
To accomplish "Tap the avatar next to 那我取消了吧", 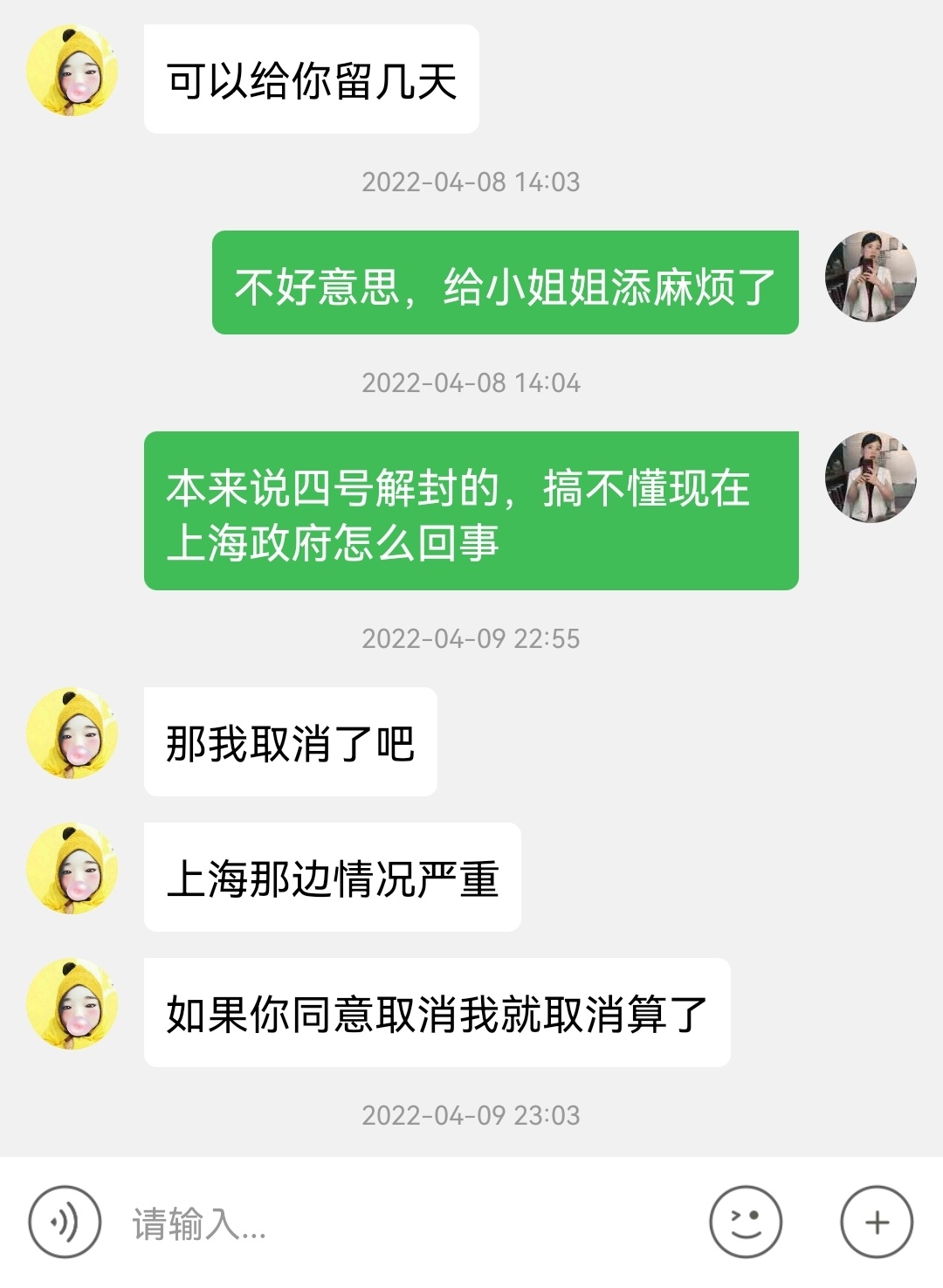I will tap(72, 734).
